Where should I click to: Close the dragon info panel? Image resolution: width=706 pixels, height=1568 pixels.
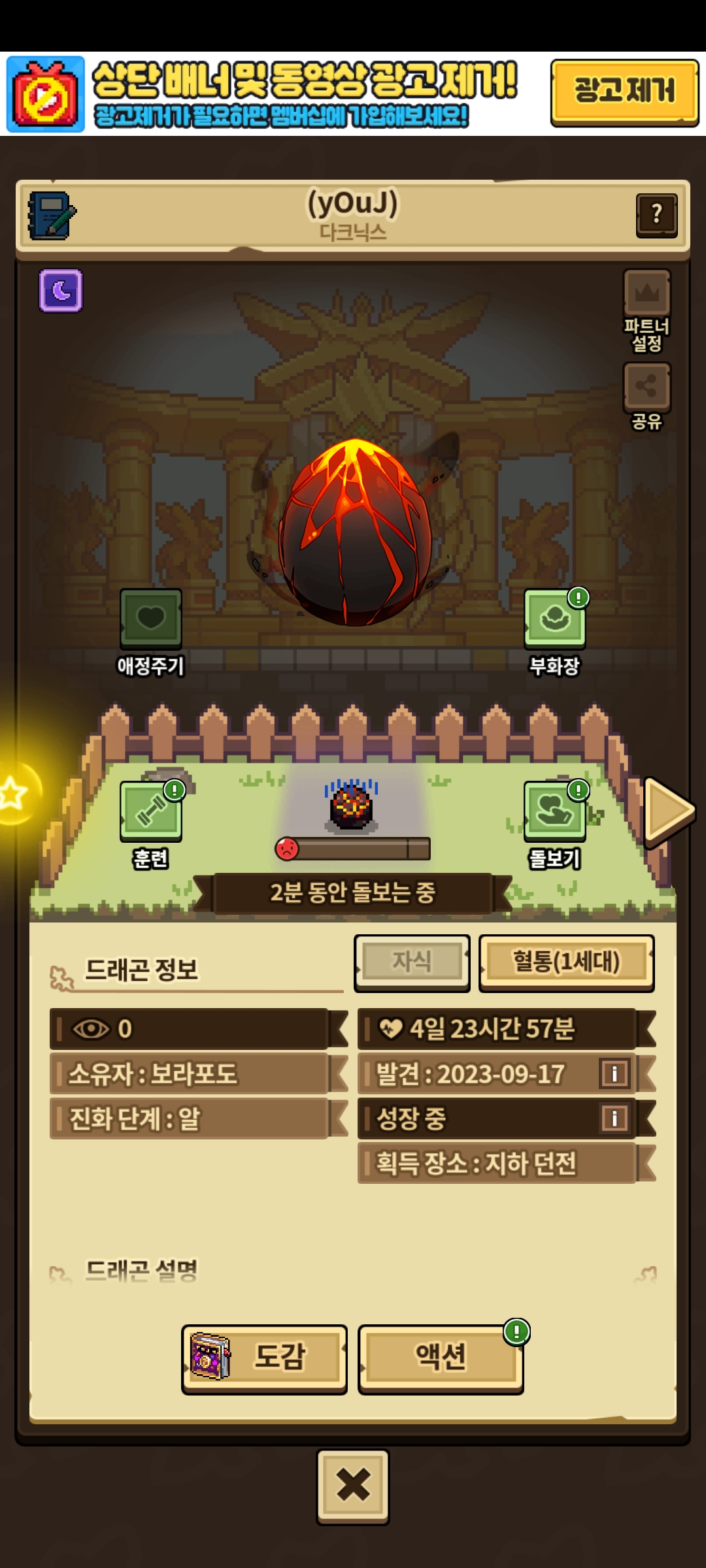pyautogui.click(x=353, y=1486)
